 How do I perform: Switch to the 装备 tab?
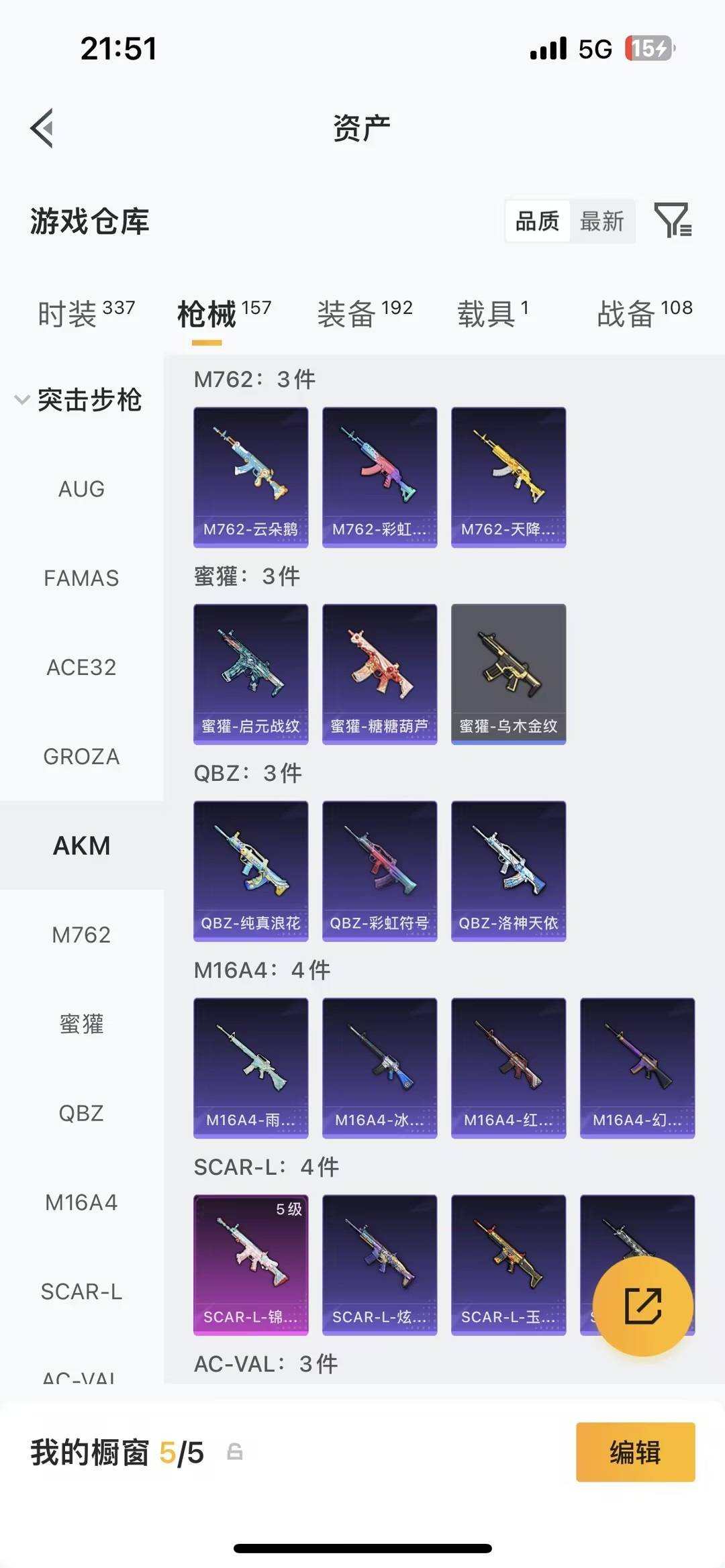click(x=365, y=313)
